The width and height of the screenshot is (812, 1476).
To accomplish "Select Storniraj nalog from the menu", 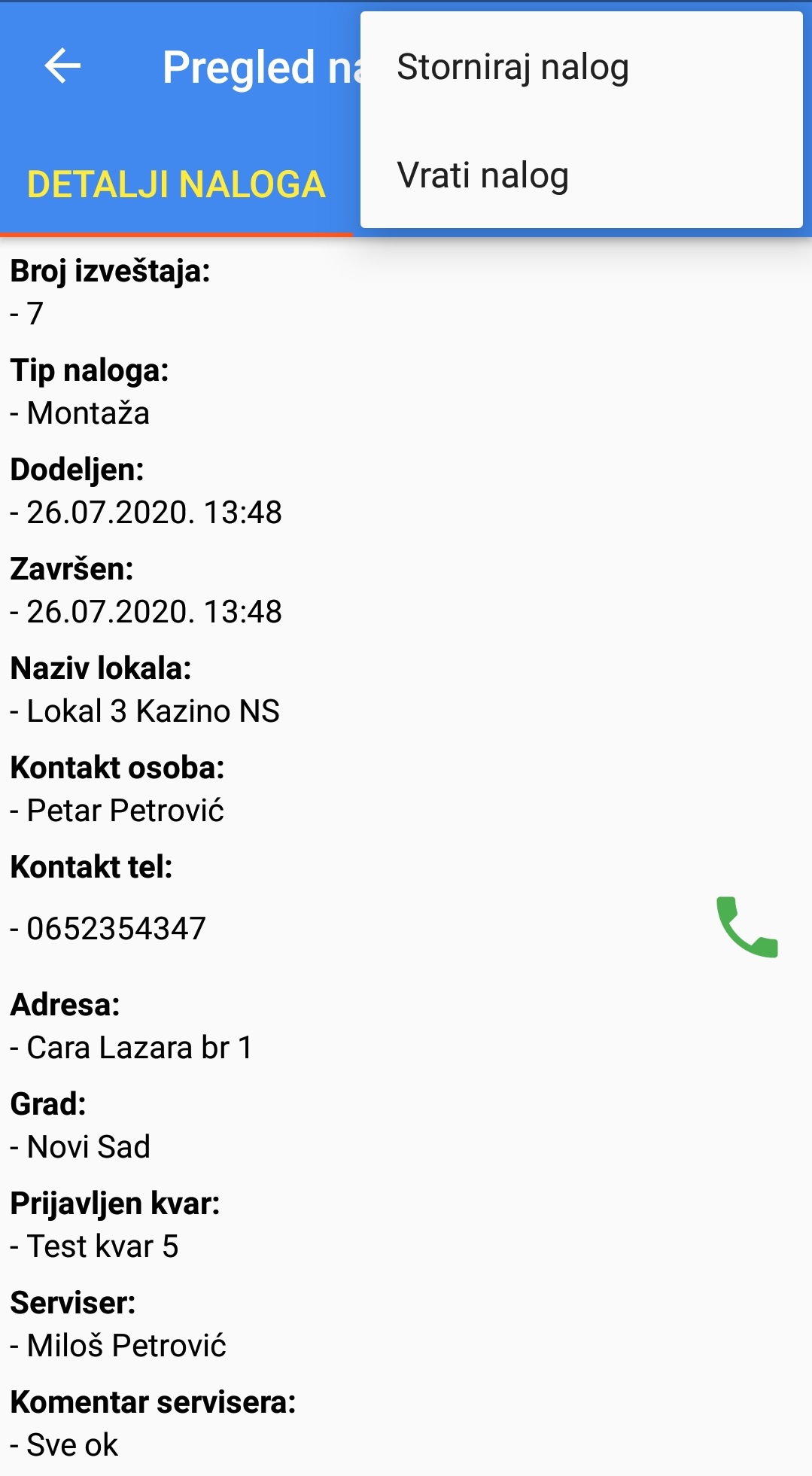I will point(512,67).
